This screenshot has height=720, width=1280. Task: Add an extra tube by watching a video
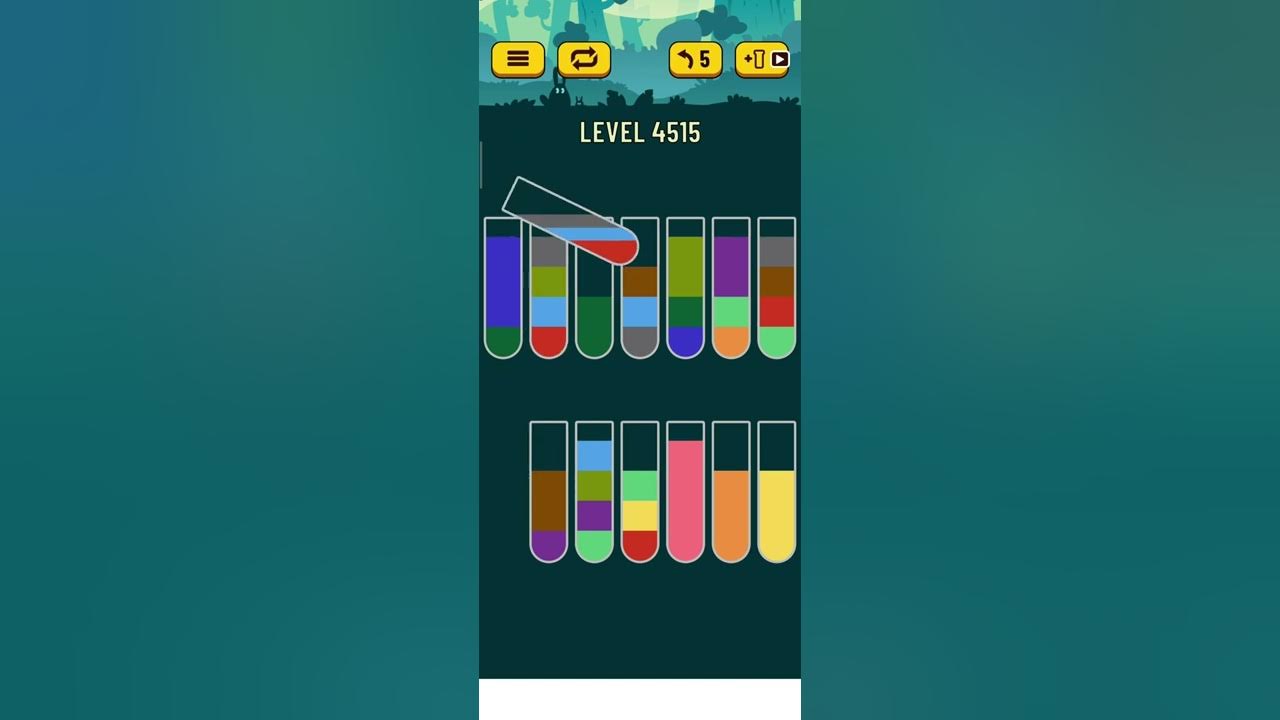(762, 59)
